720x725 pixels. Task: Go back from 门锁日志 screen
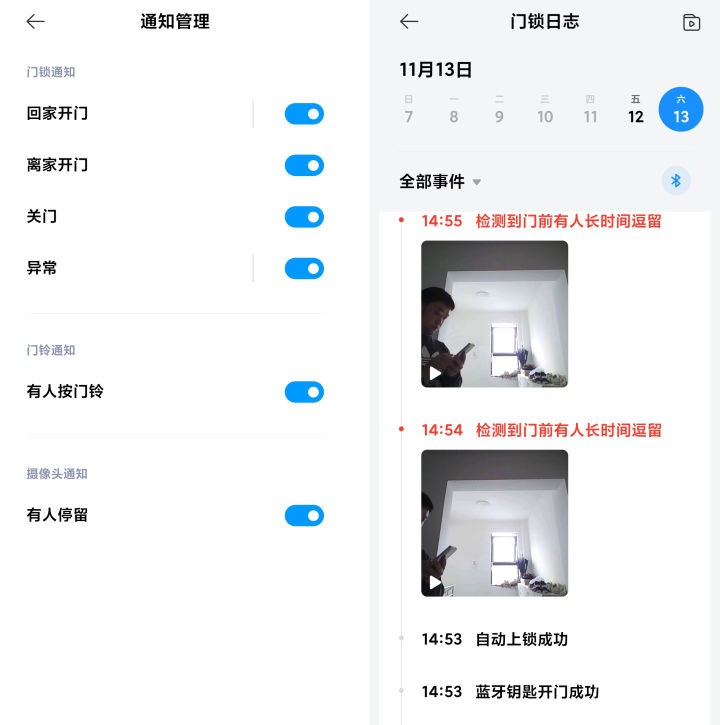[x=408, y=22]
